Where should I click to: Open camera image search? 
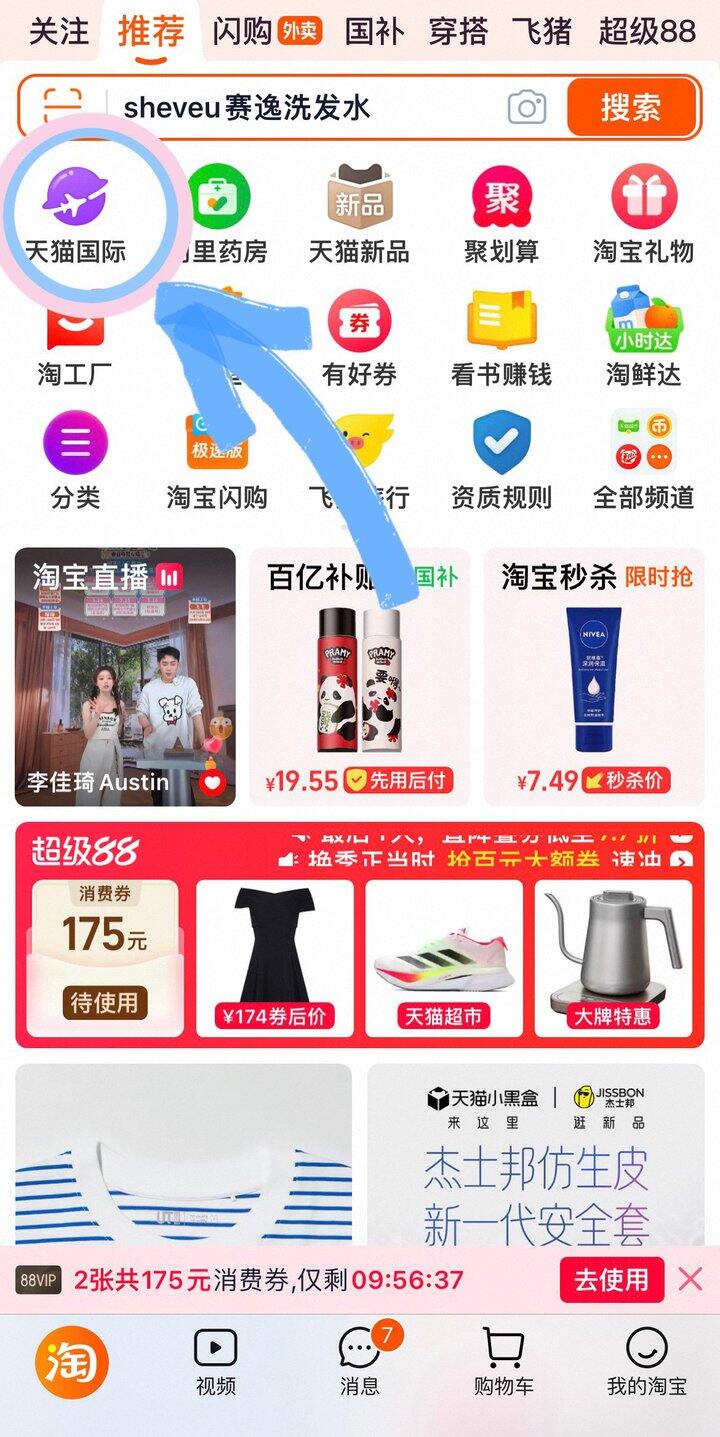tap(526, 107)
